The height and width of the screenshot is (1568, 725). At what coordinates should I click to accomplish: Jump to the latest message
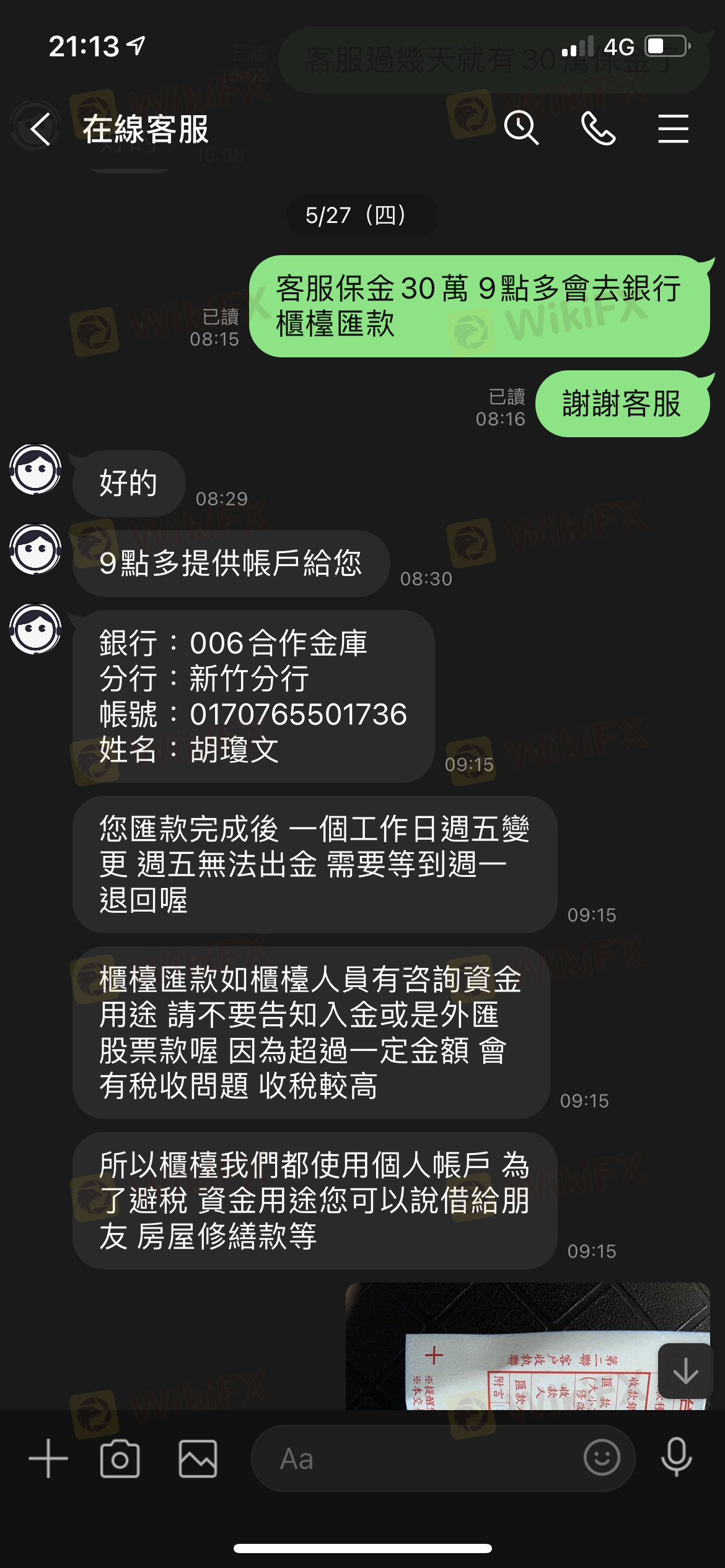(685, 1371)
